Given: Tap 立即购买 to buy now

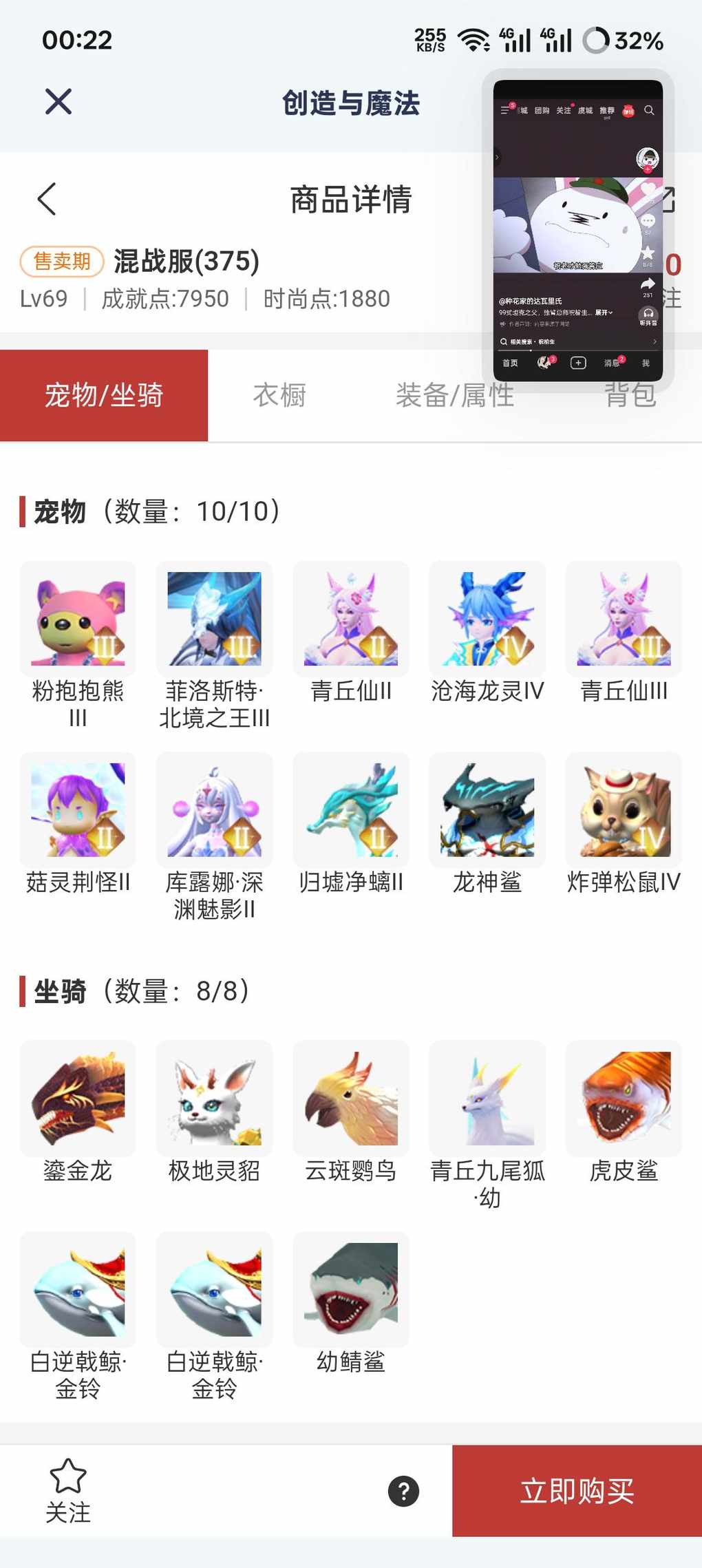Looking at the screenshot, I should 577,1491.
